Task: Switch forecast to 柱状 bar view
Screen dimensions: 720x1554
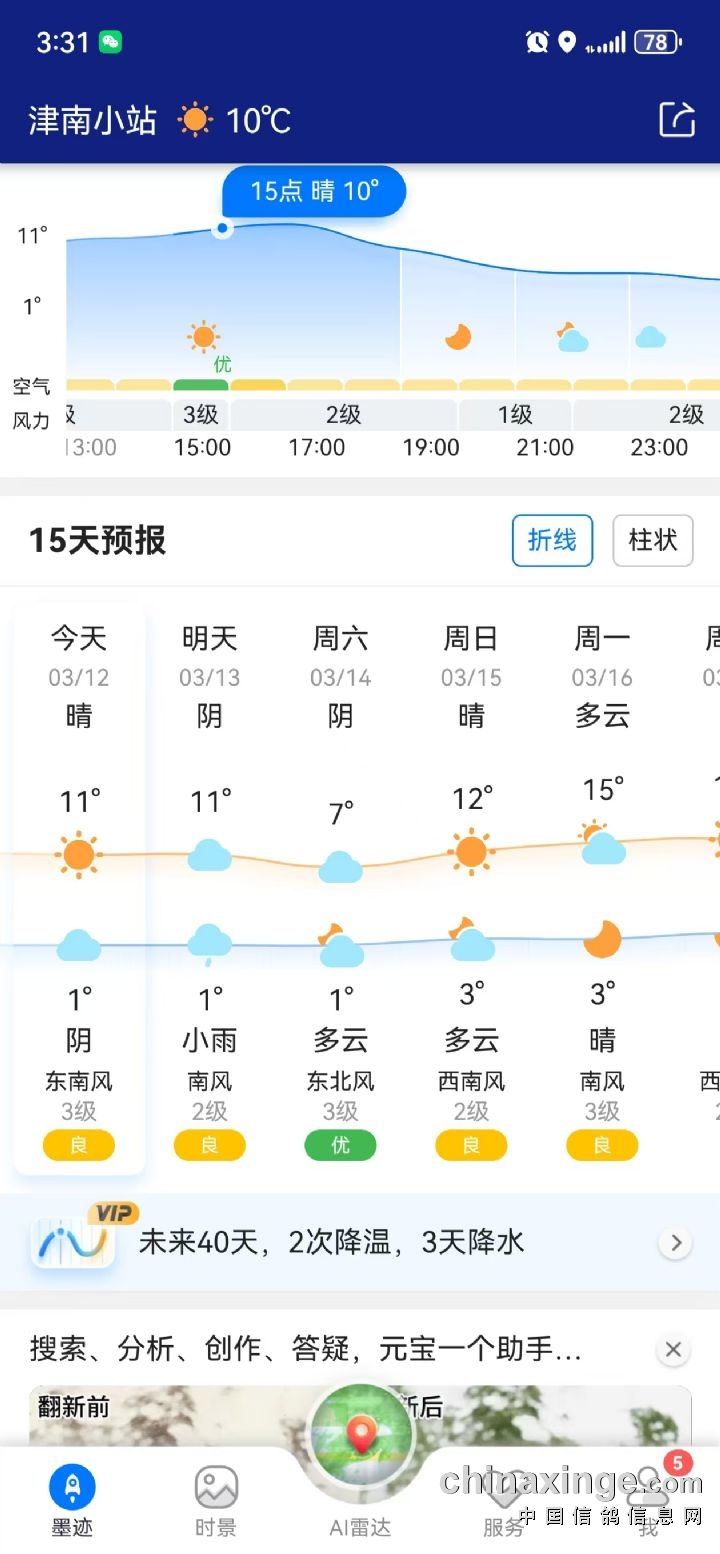Action: click(x=652, y=541)
